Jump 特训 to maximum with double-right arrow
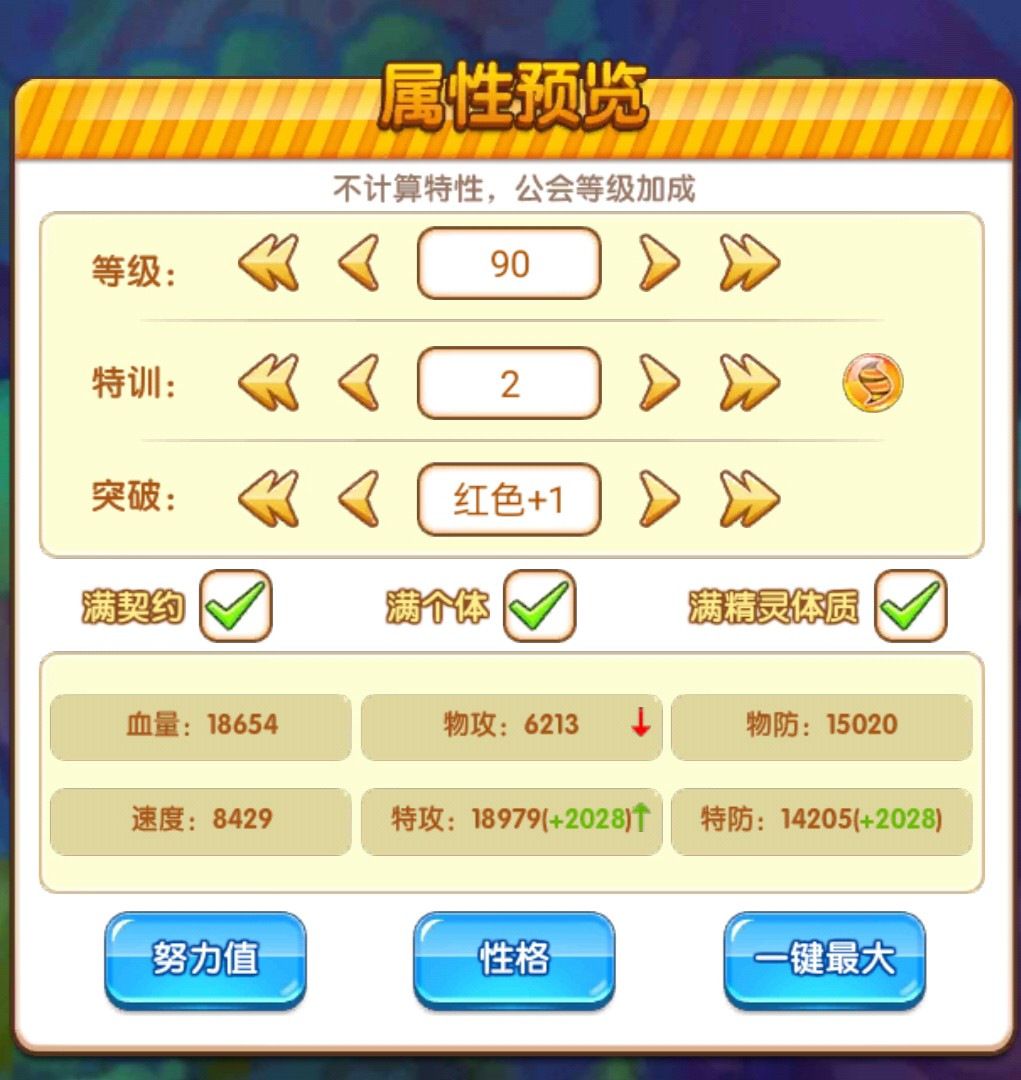1021x1080 pixels. coord(749,383)
